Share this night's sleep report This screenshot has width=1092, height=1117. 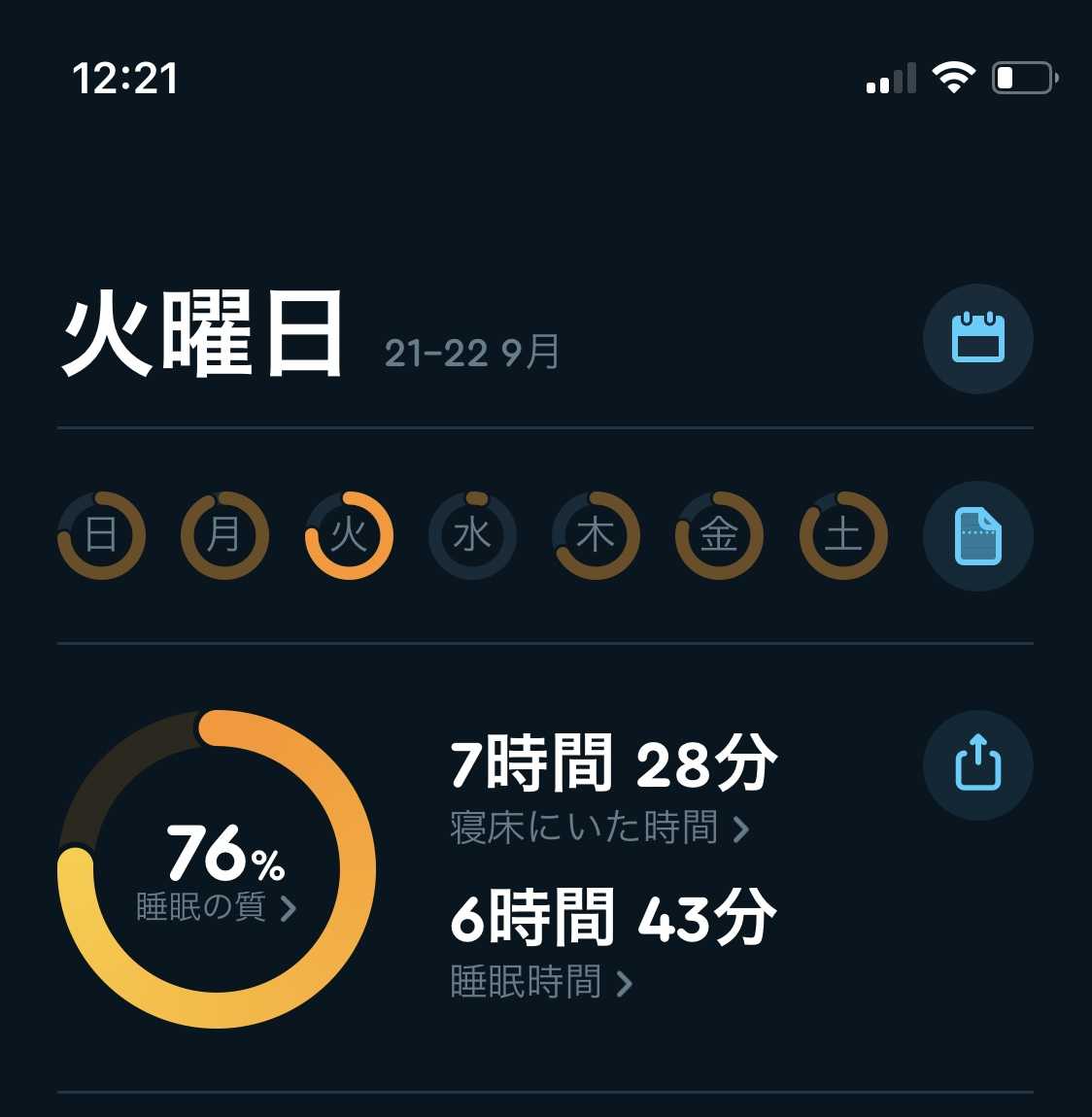[978, 764]
